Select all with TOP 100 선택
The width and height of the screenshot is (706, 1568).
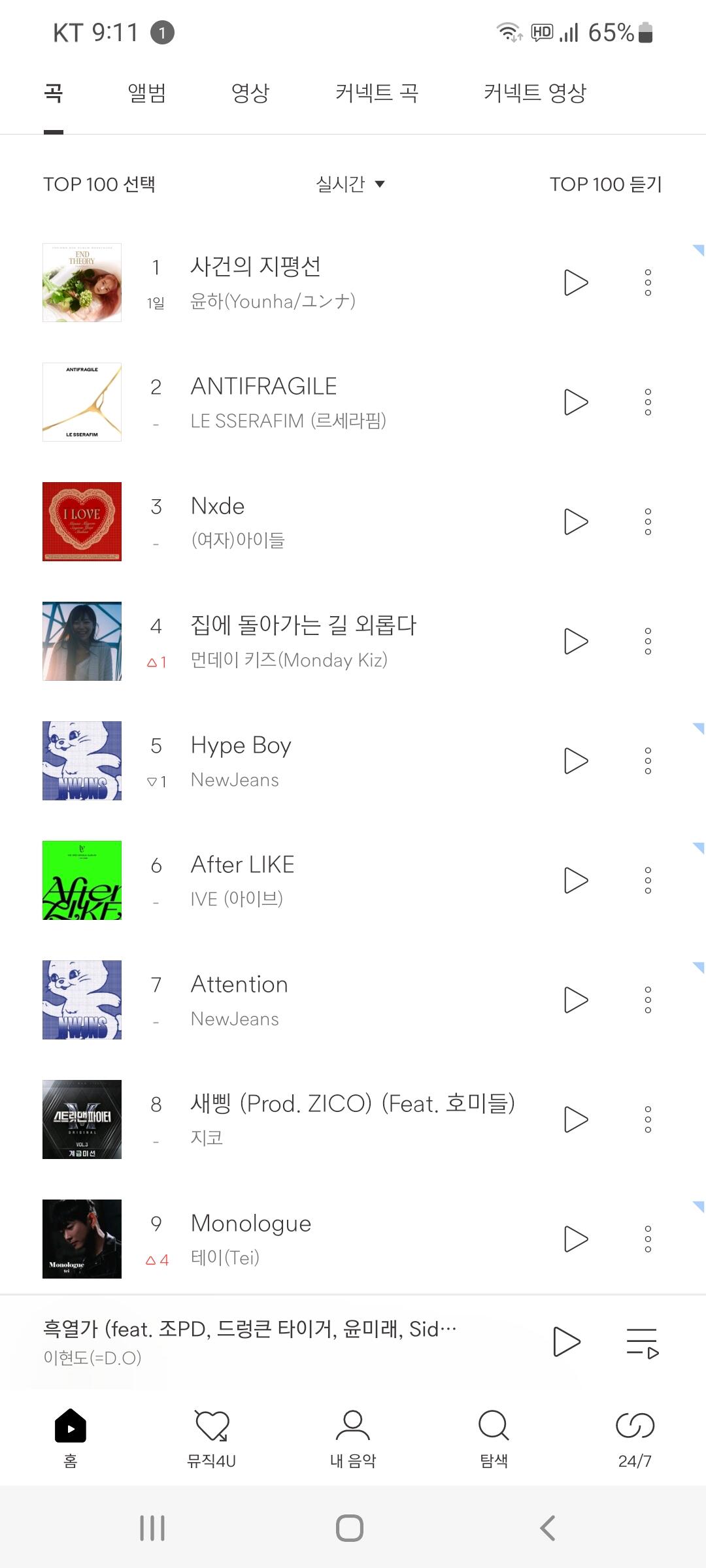(x=99, y=184)
